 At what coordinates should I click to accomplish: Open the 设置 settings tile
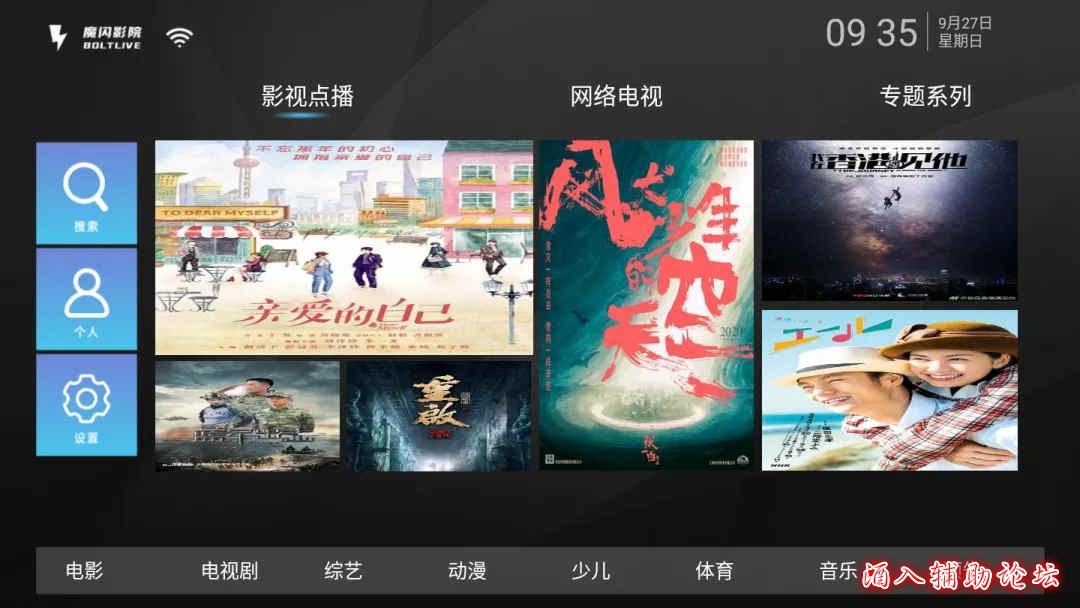point(87,405)
